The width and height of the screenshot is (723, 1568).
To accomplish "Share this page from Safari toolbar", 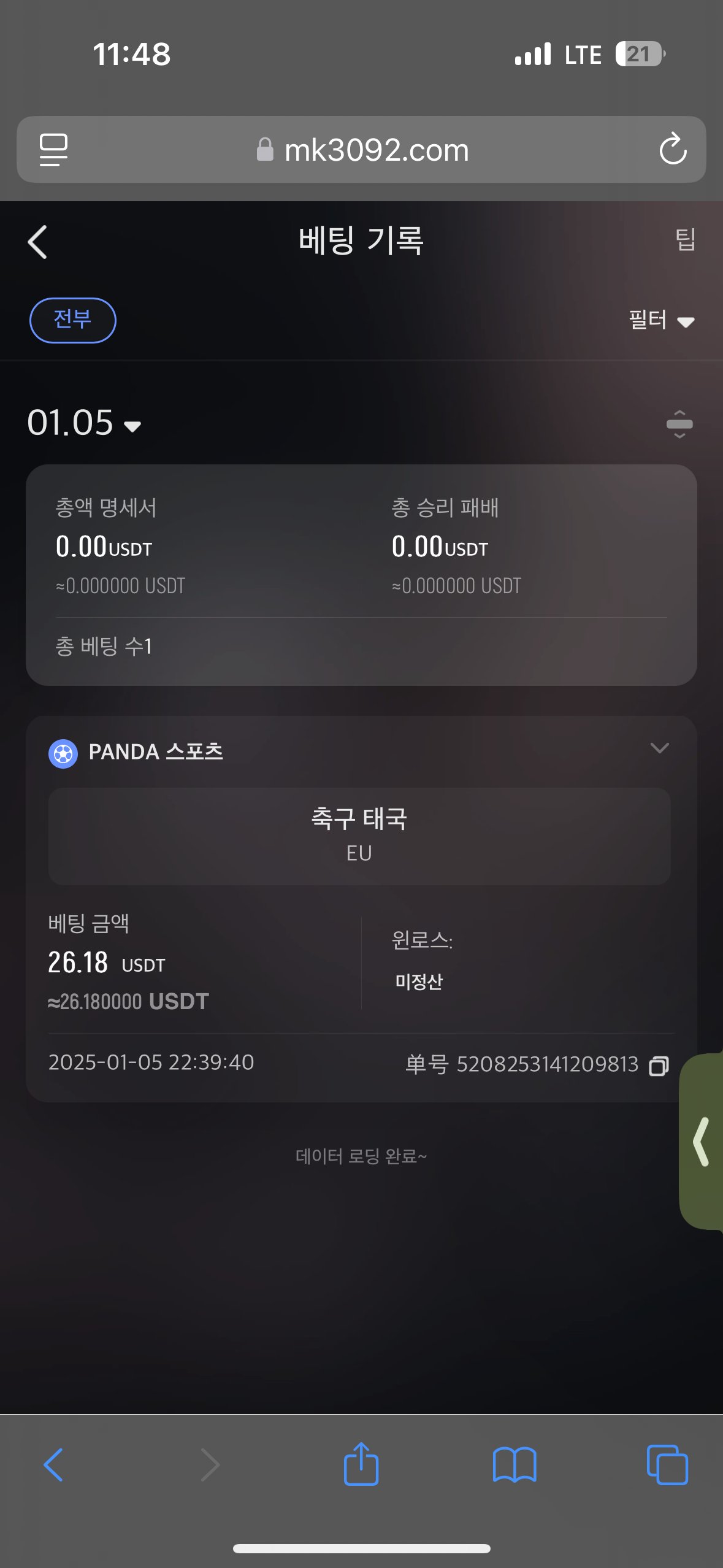I will tap(361, 1464).
